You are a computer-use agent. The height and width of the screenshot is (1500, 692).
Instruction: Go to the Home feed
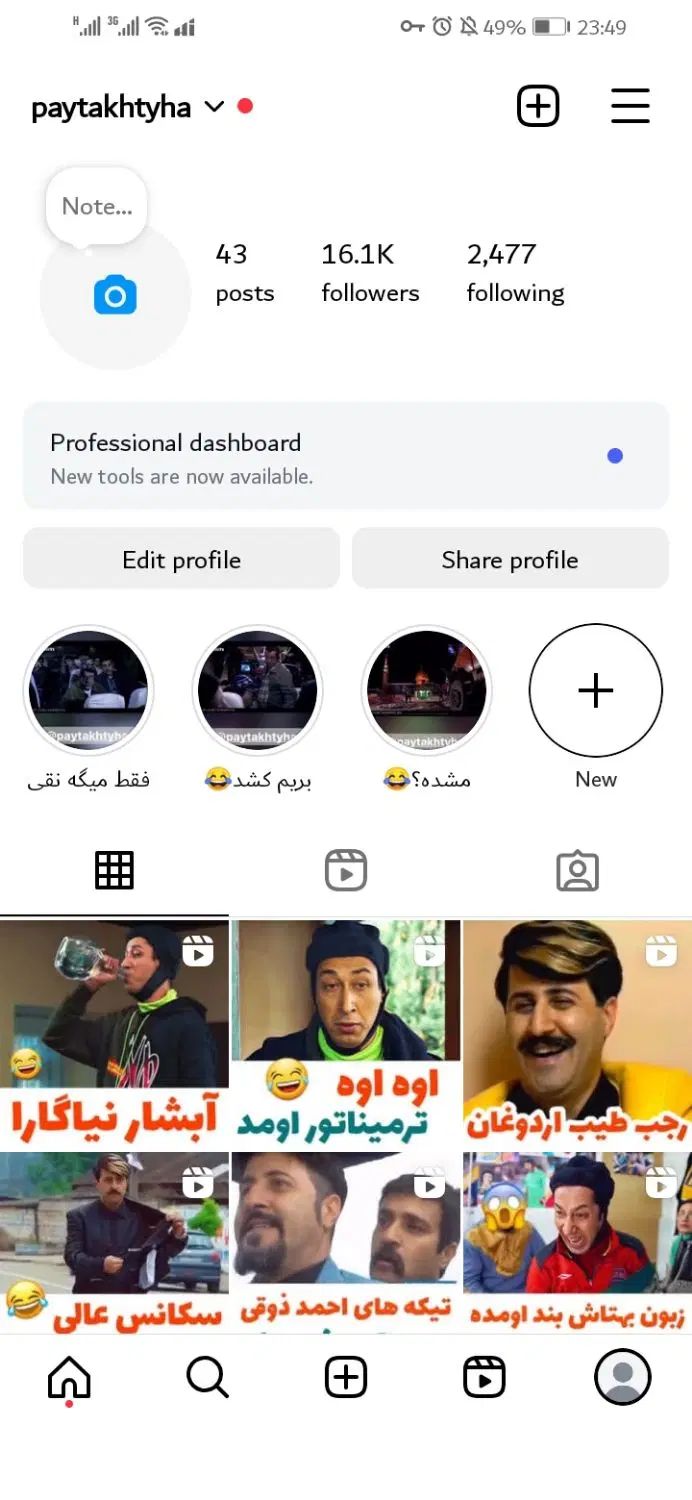coord(69,1378)
